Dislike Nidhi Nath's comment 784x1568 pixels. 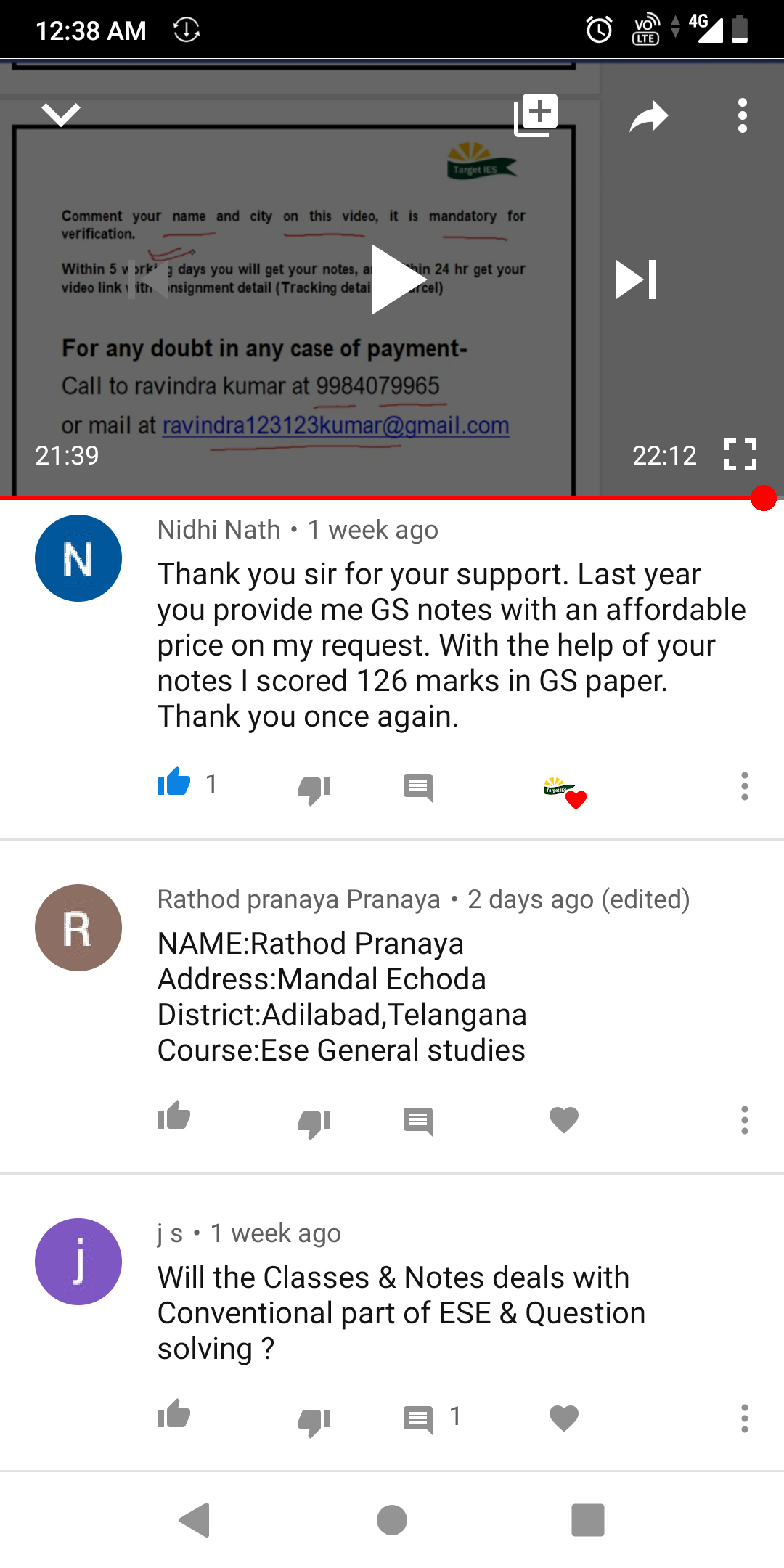coord(314,788)
